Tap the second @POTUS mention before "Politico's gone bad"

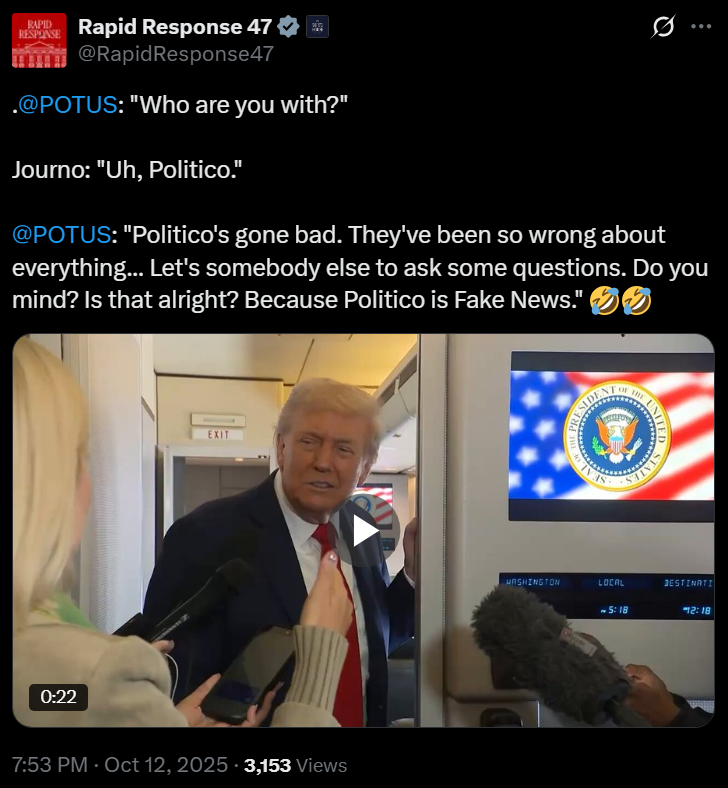(x=61, y=235)
